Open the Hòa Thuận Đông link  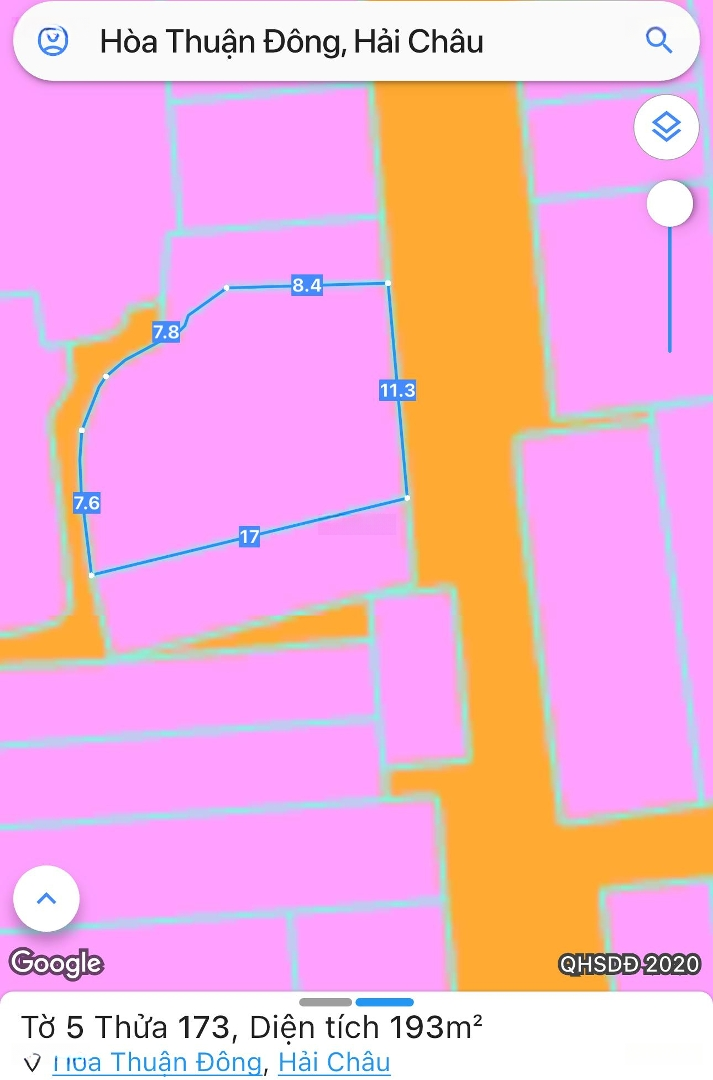[157, 1061]
